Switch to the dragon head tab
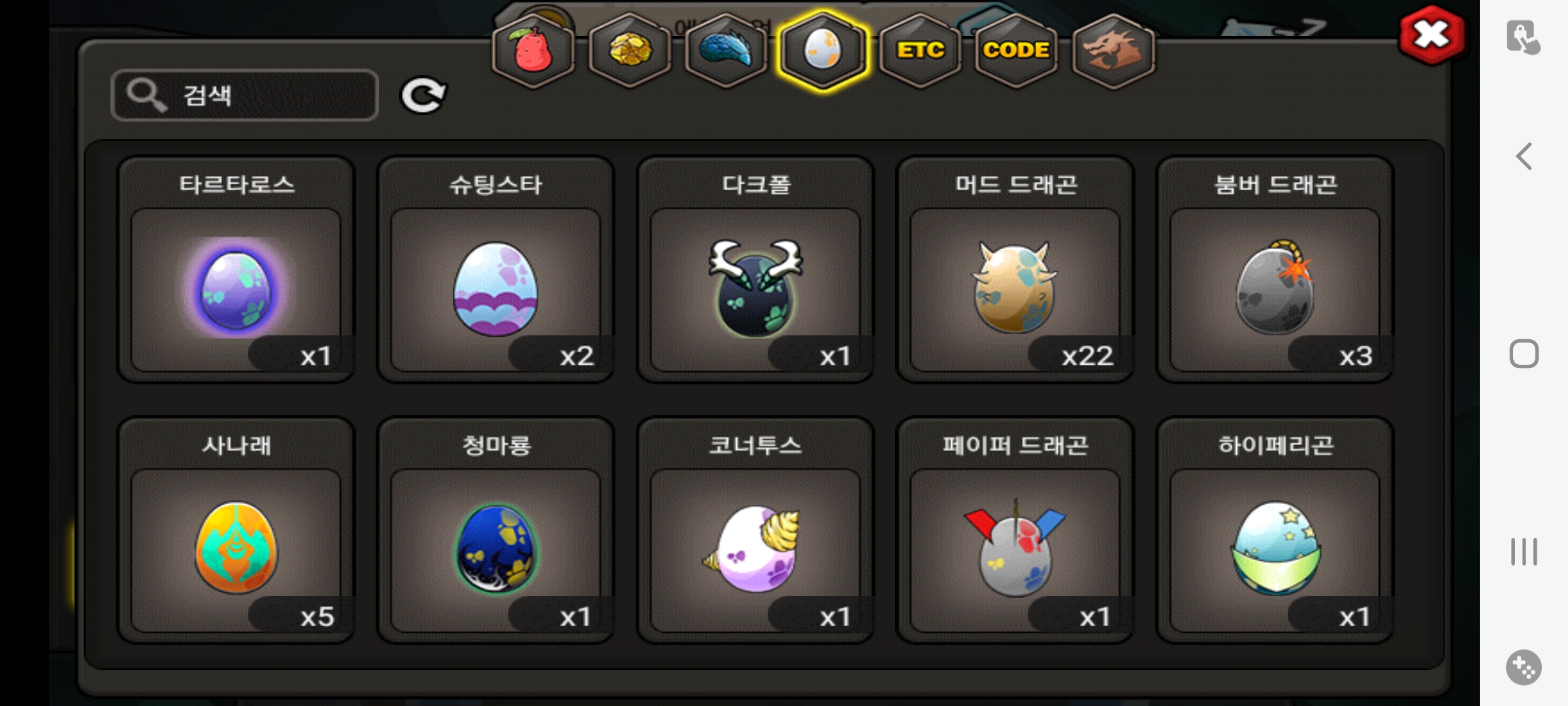The height and width of the screenshot is (706, 1568). 1113,50
